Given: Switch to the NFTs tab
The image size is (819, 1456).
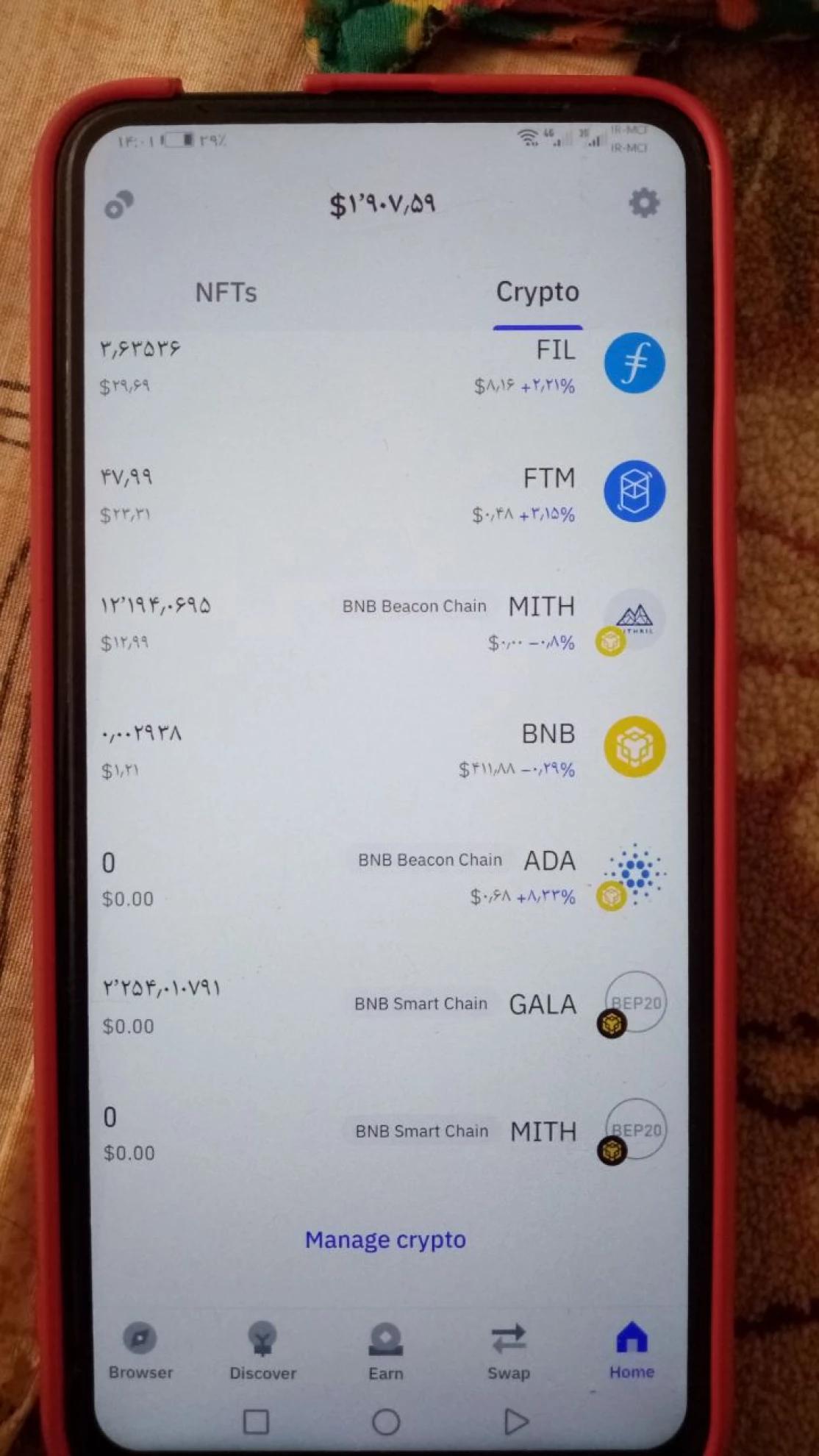Looking at the screenshot, I should tap(226, 293).
